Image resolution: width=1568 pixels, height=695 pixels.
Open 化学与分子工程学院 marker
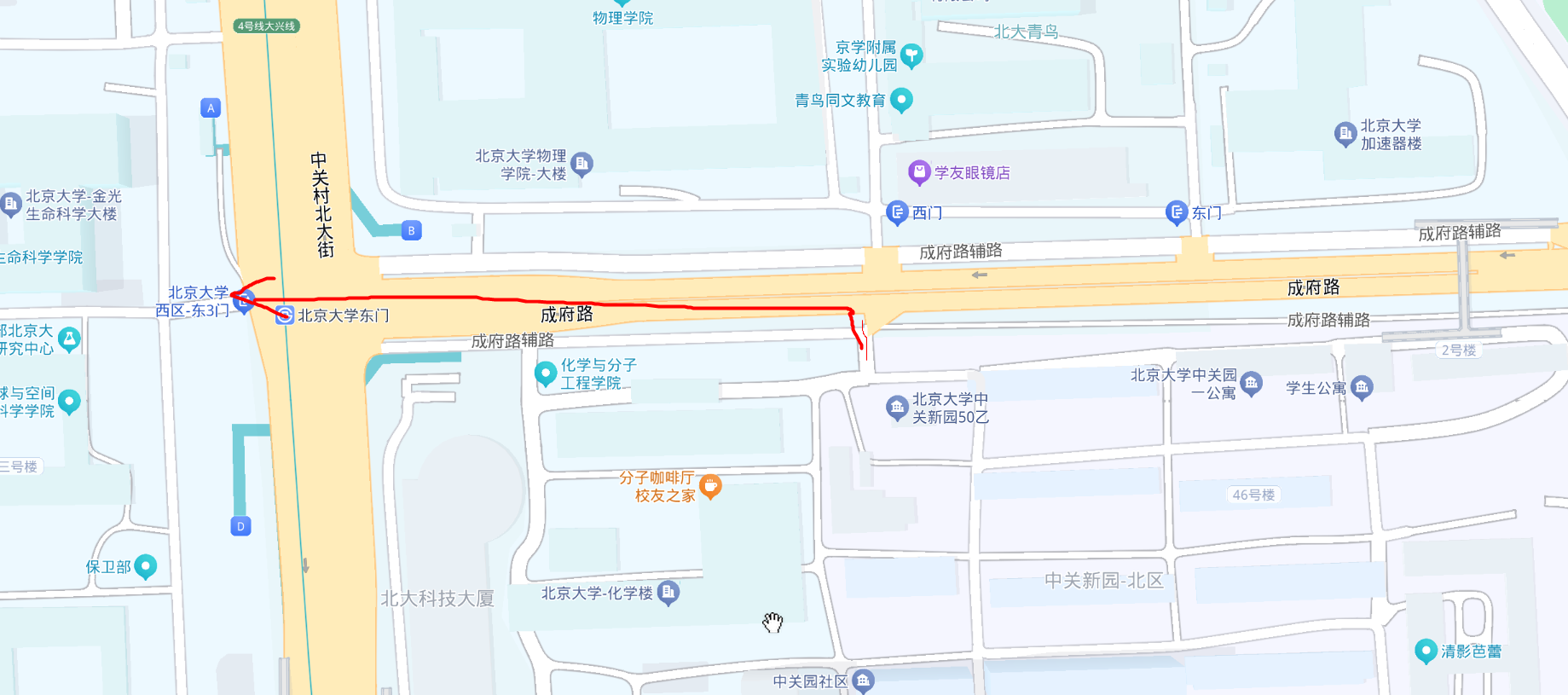click(545, 374)
